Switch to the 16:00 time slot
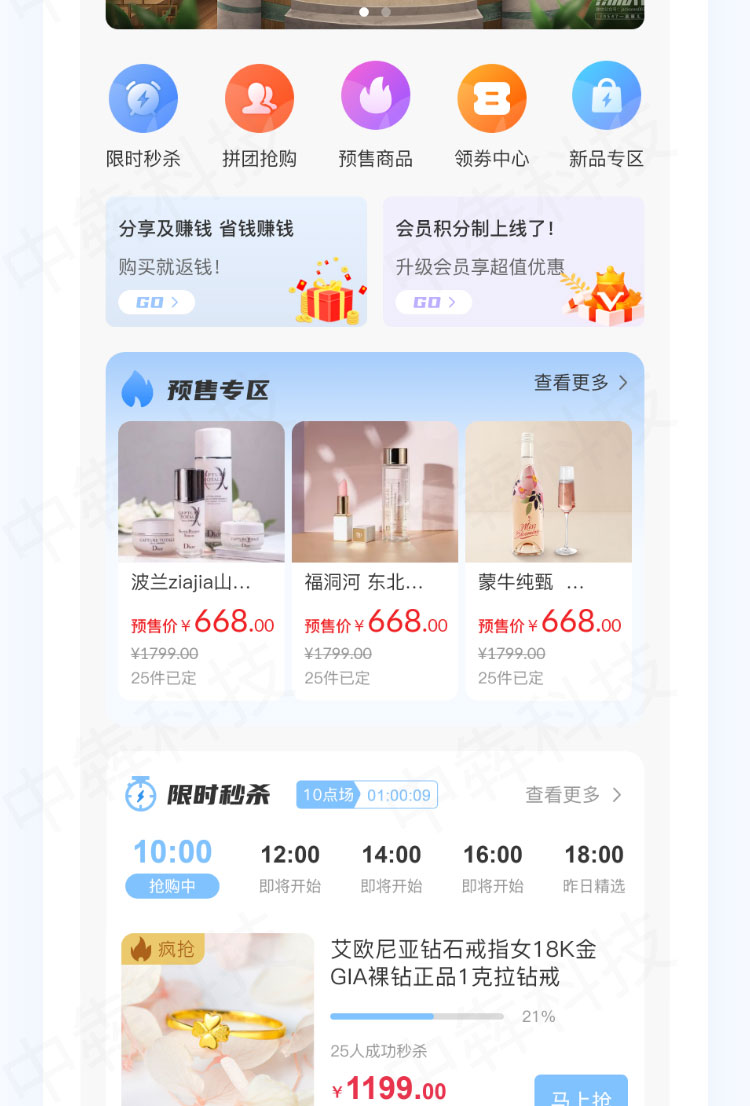 click(x=492, y=866)
